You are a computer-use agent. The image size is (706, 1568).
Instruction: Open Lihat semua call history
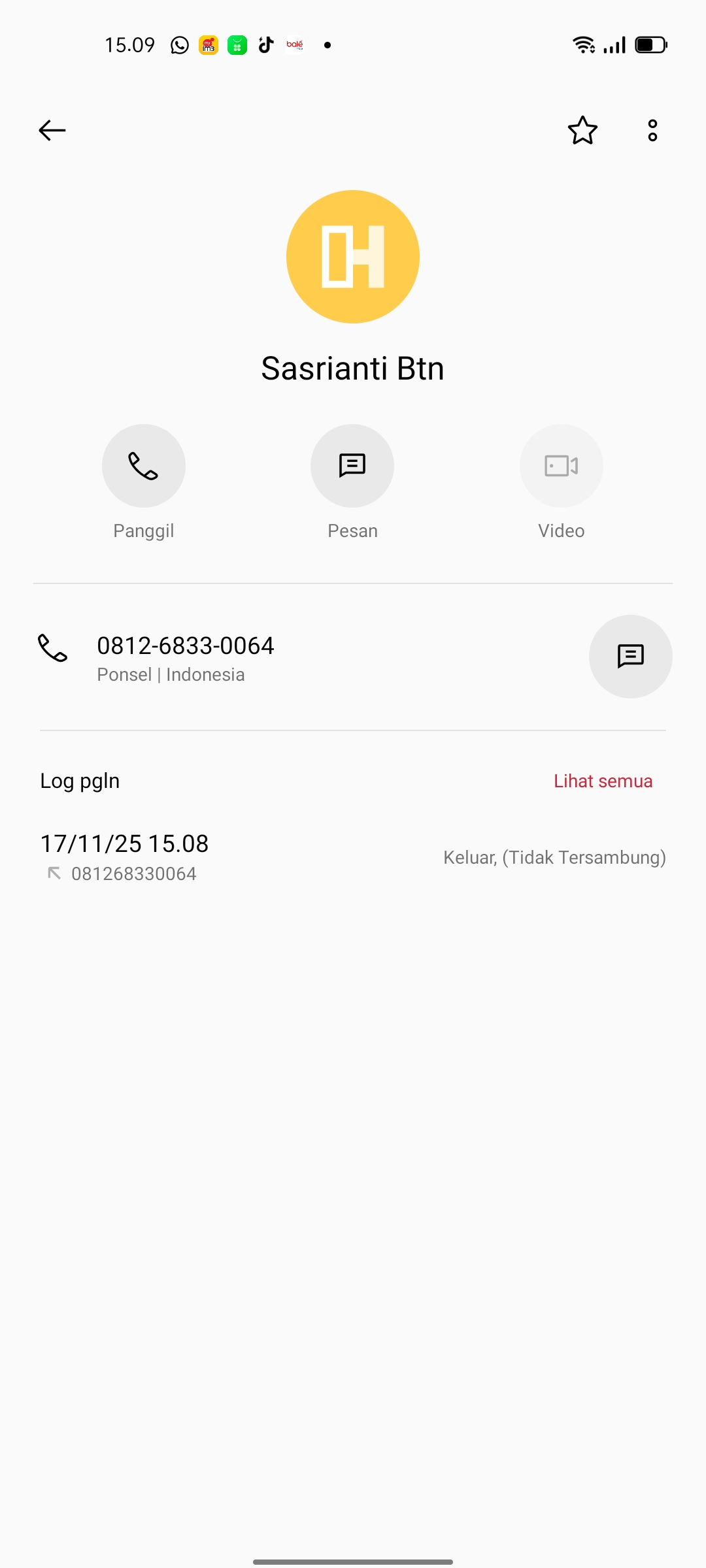pos(603,780)
